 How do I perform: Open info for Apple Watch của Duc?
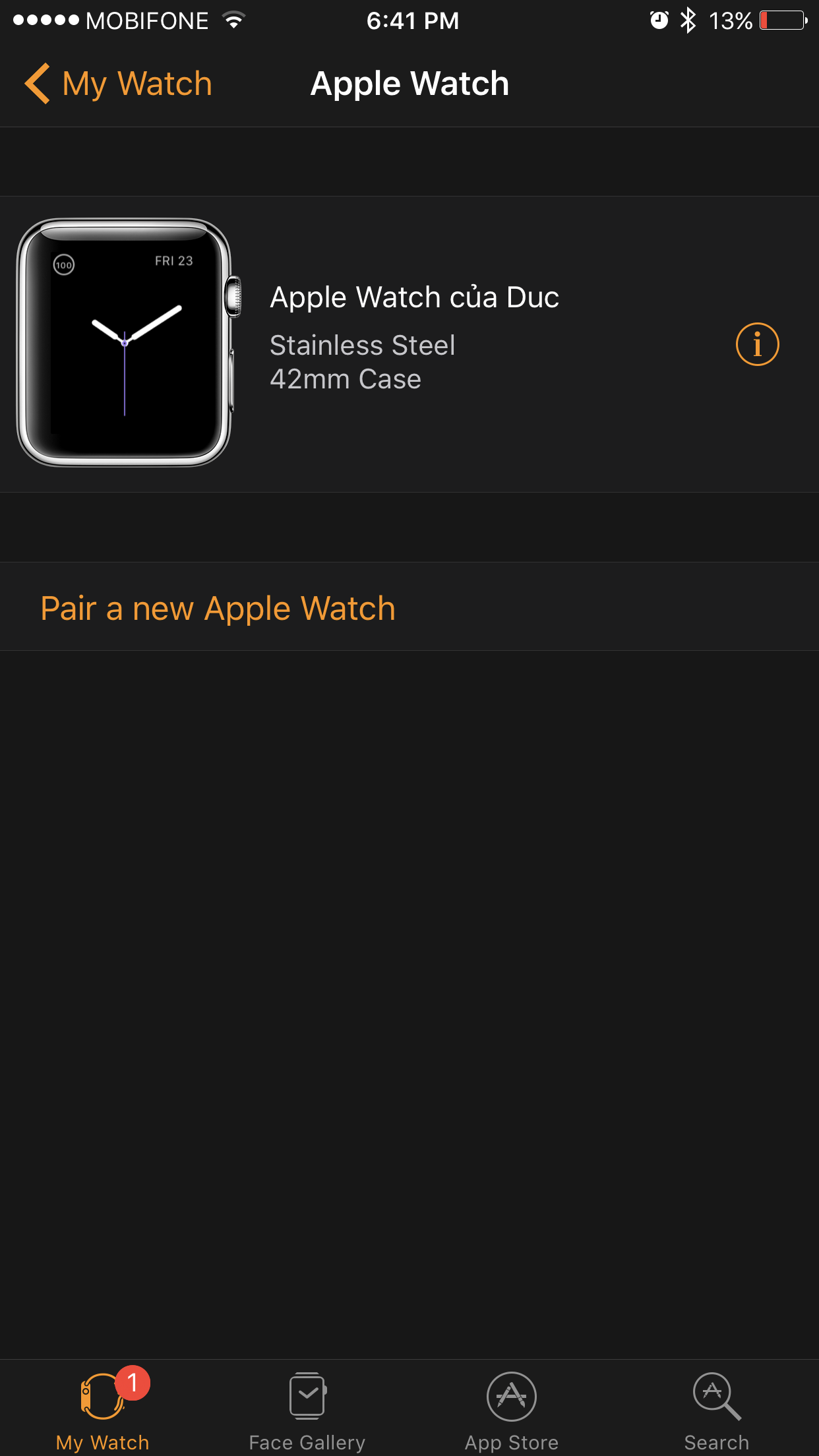click(x=757, y=344)
